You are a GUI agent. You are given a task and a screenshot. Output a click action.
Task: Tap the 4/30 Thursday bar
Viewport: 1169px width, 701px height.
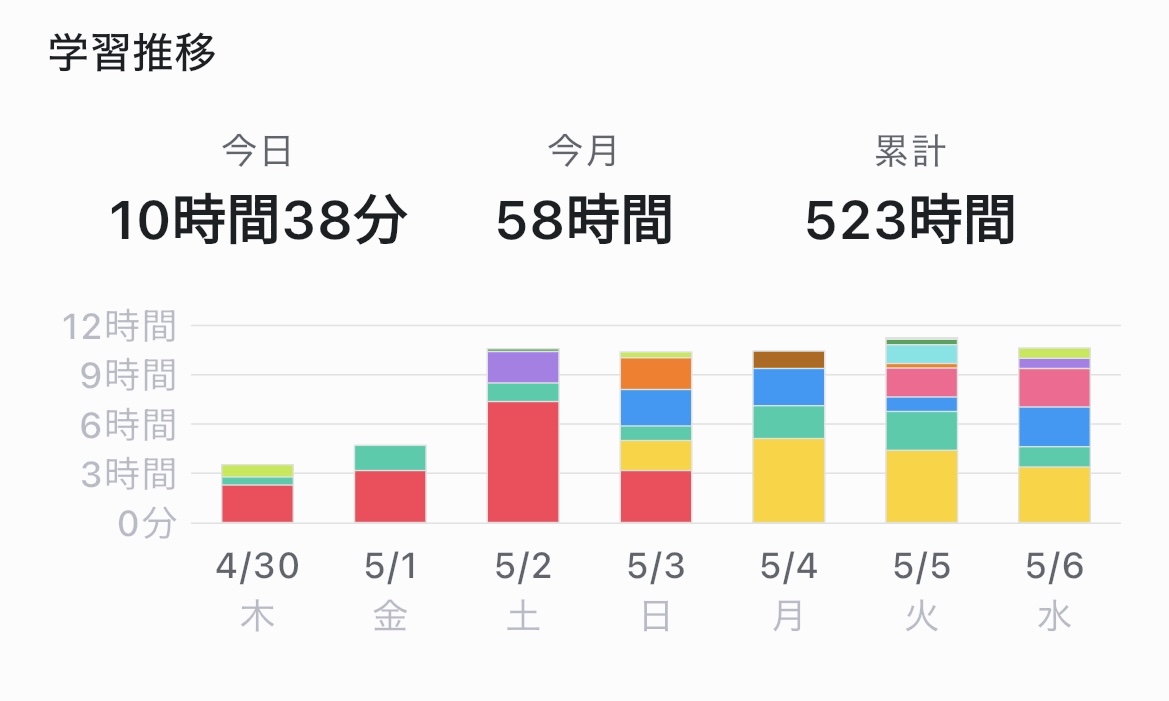257,494
